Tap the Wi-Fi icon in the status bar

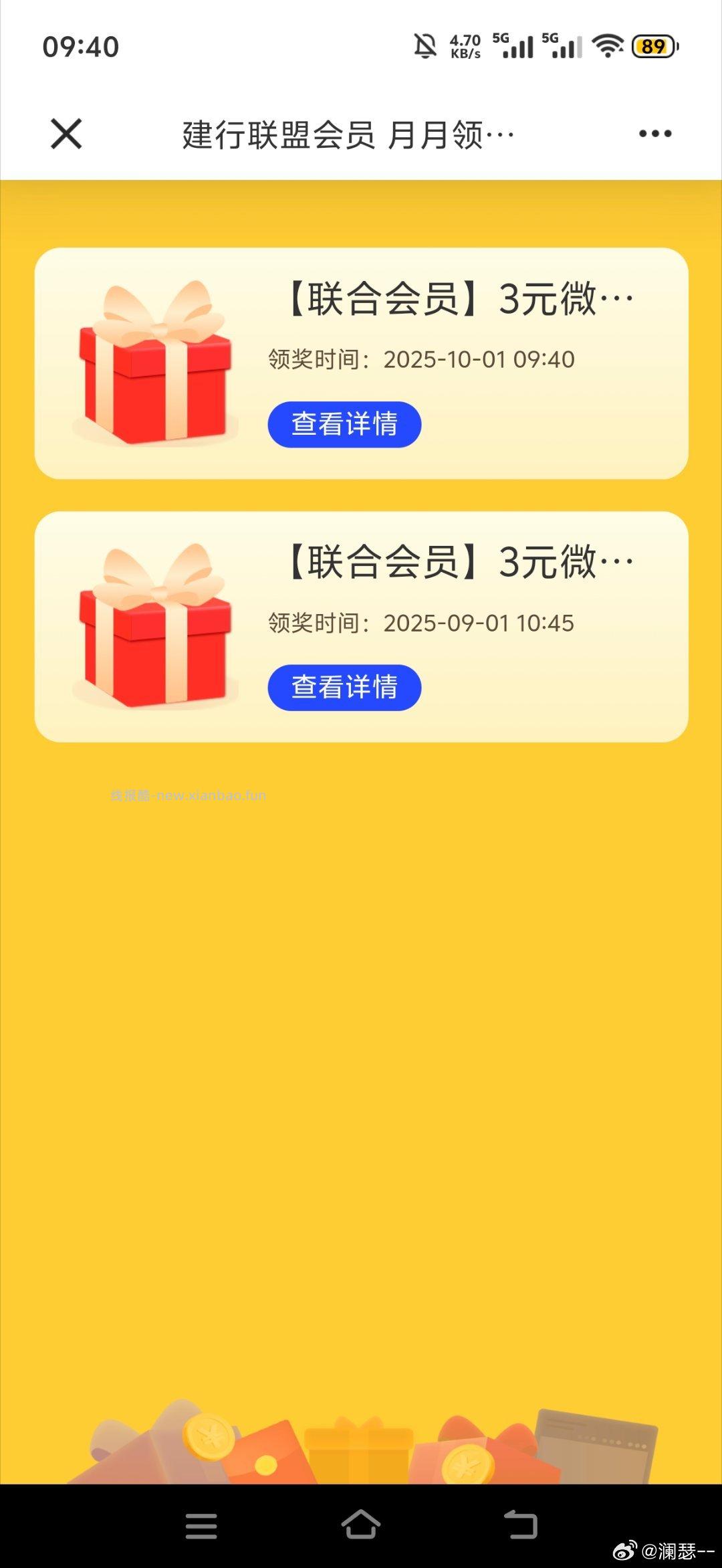pos(610,47)
